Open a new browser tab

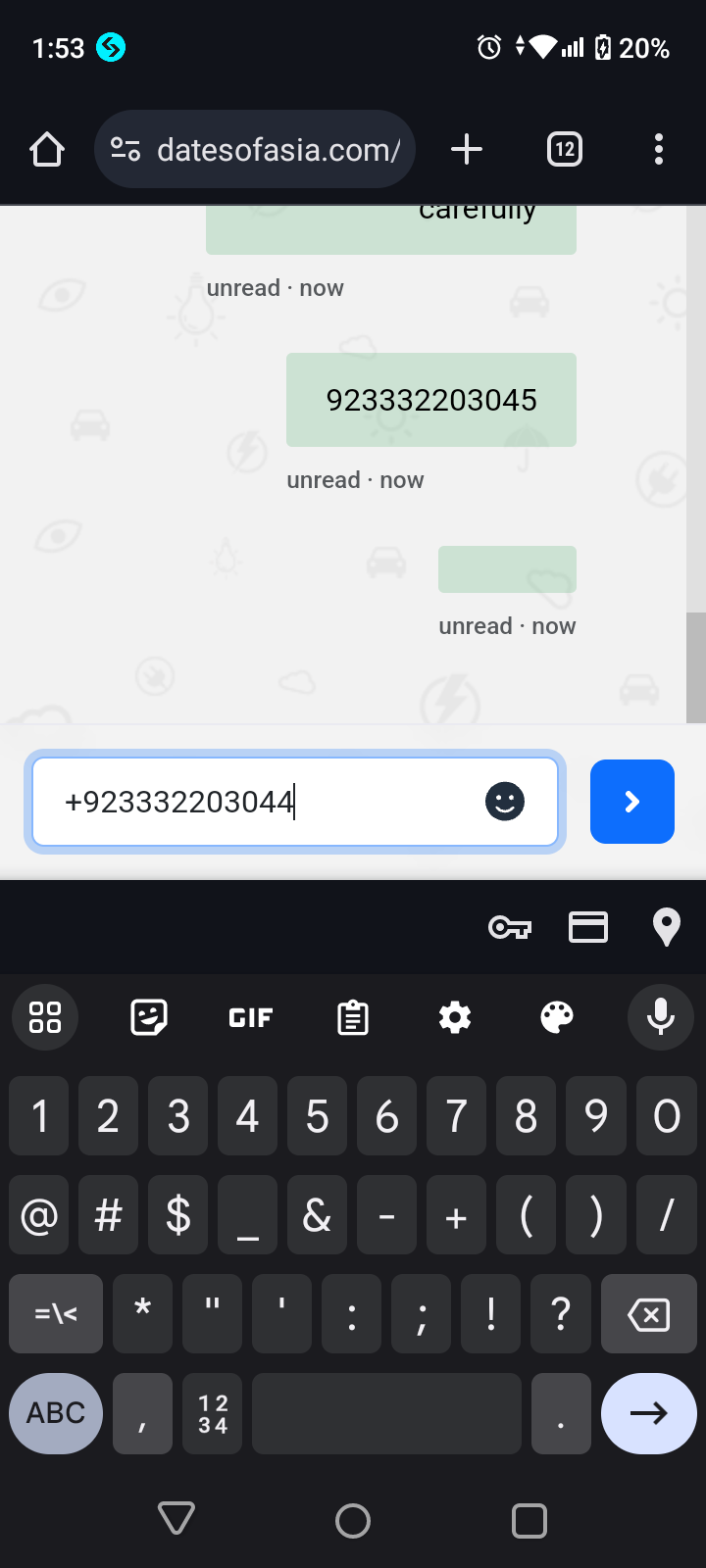click(467, 149)
